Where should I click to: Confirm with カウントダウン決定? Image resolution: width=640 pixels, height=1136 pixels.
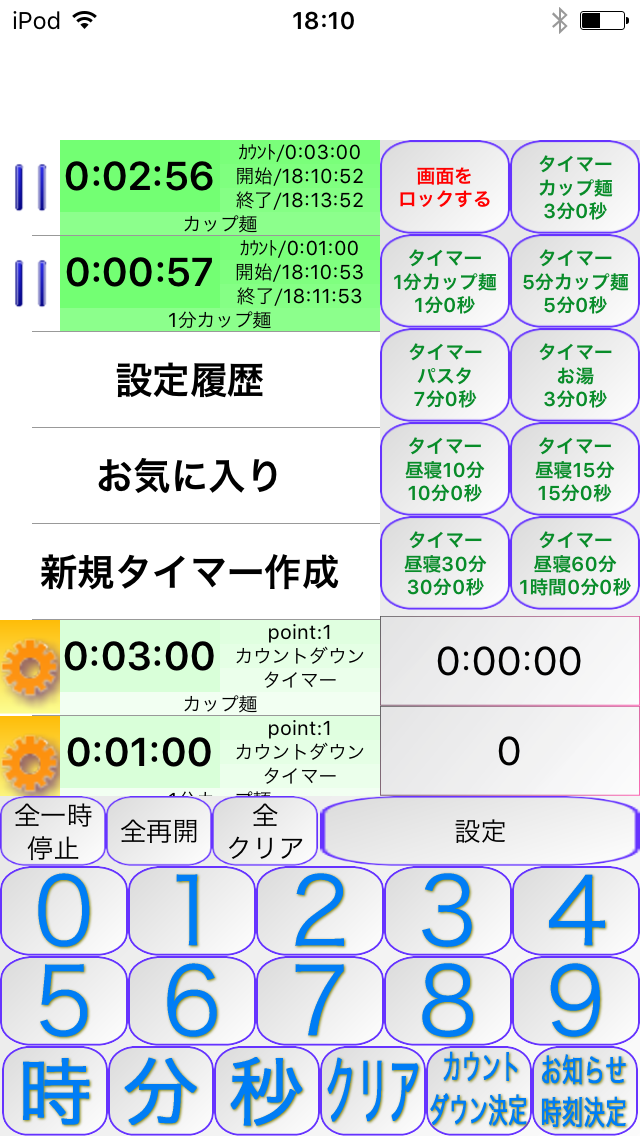[478, 1091]
